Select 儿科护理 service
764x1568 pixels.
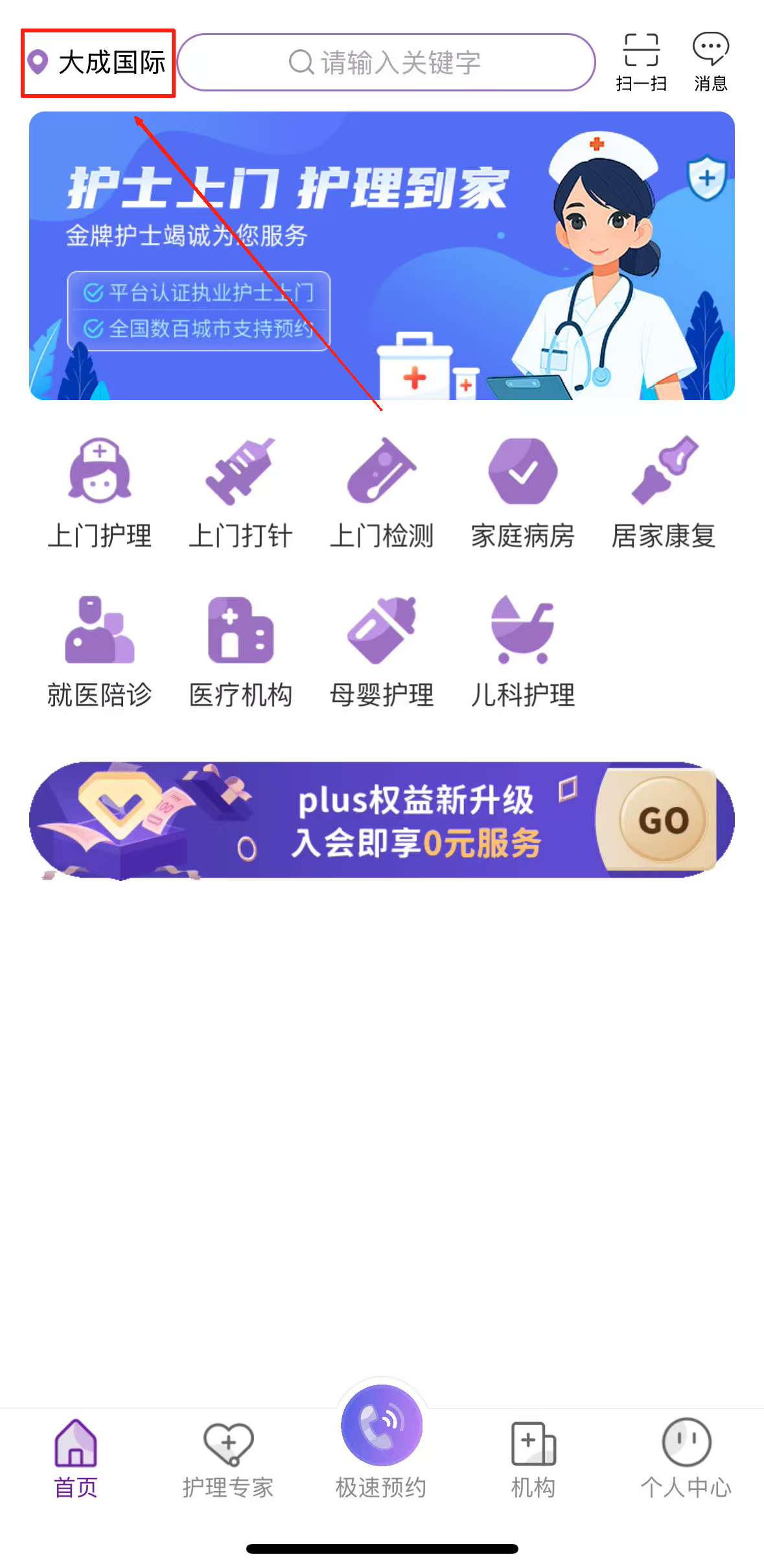tap(522, 652)
